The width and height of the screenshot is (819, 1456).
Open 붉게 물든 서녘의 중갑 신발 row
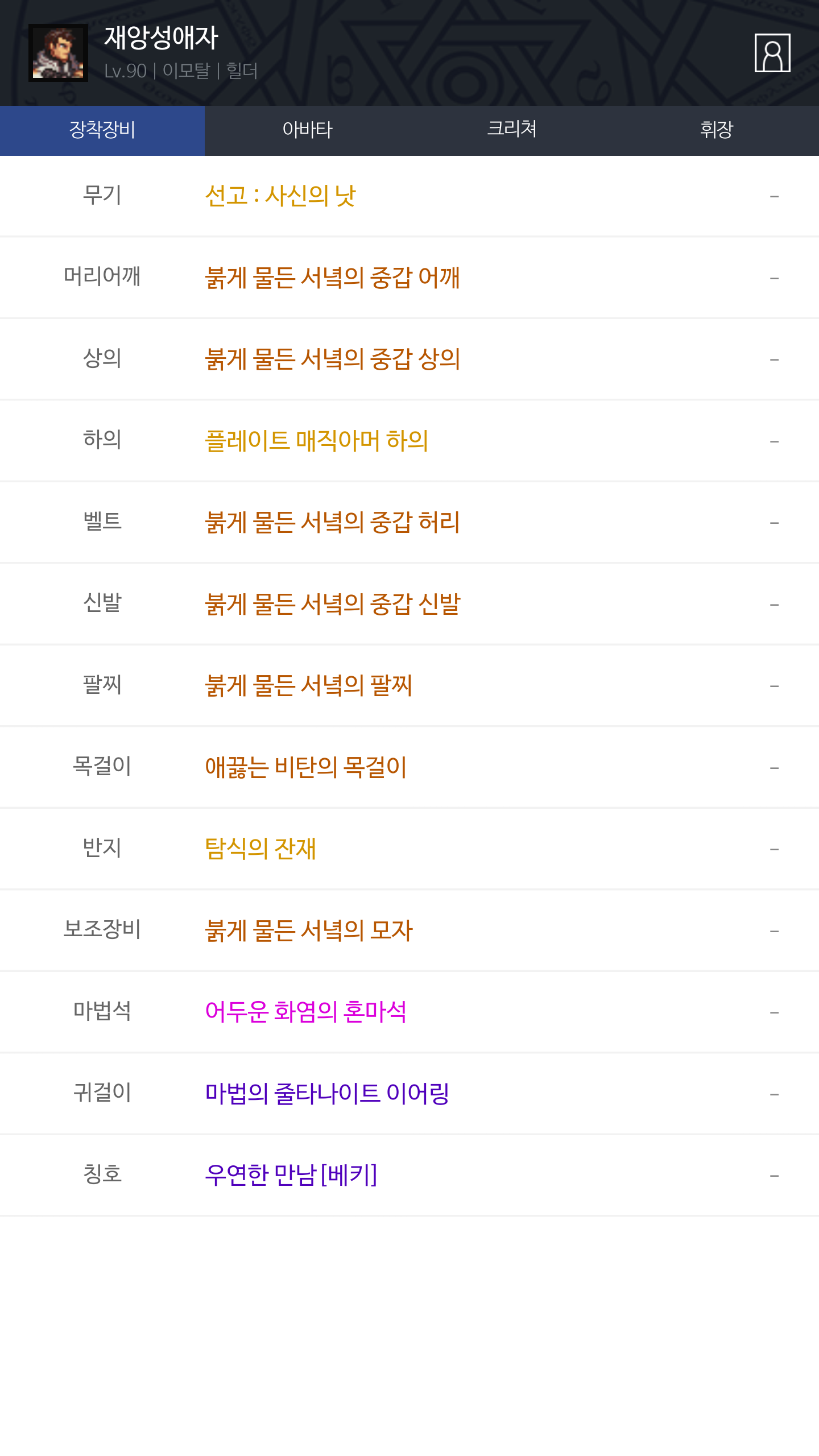tap(409, 604)
